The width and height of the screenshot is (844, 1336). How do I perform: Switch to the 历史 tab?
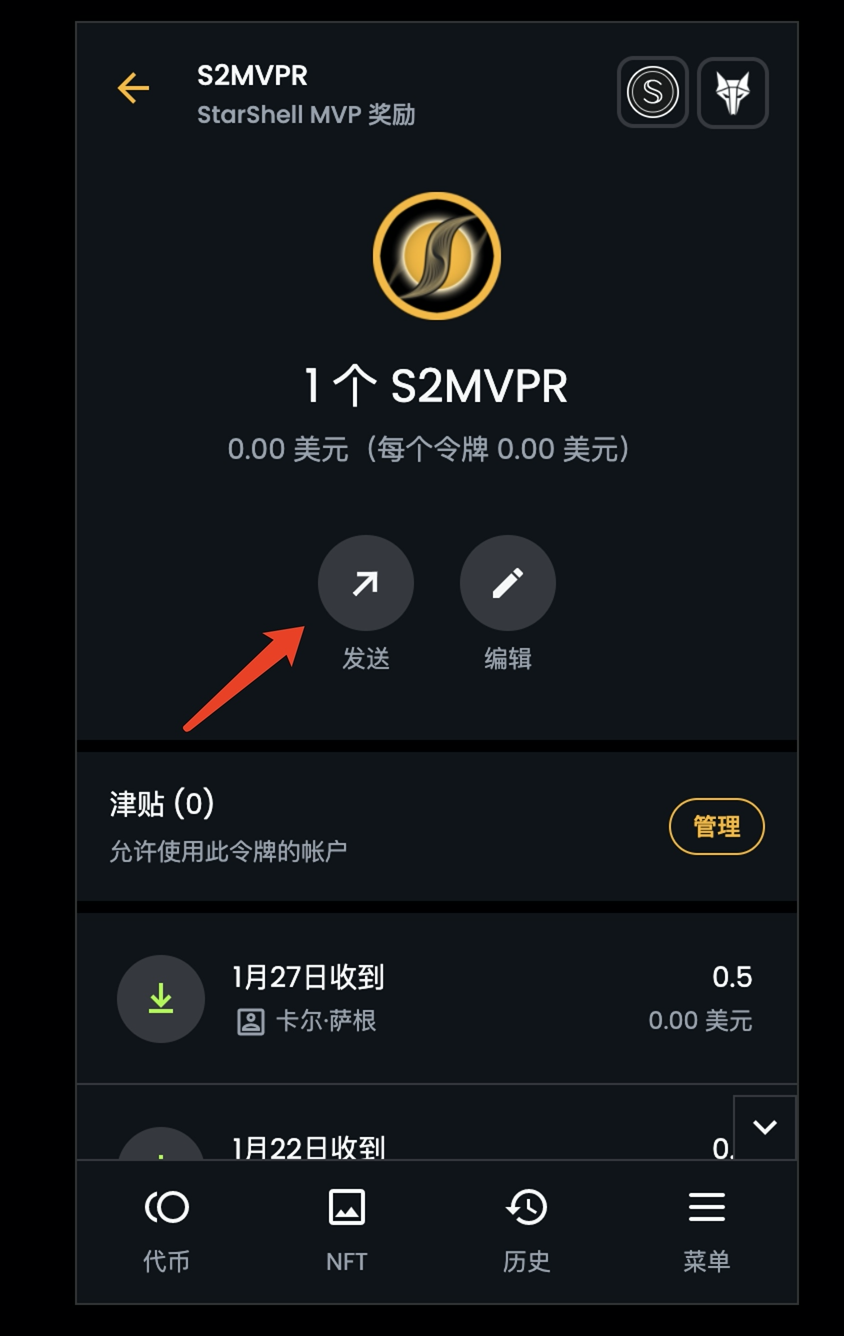point(527,1231)
